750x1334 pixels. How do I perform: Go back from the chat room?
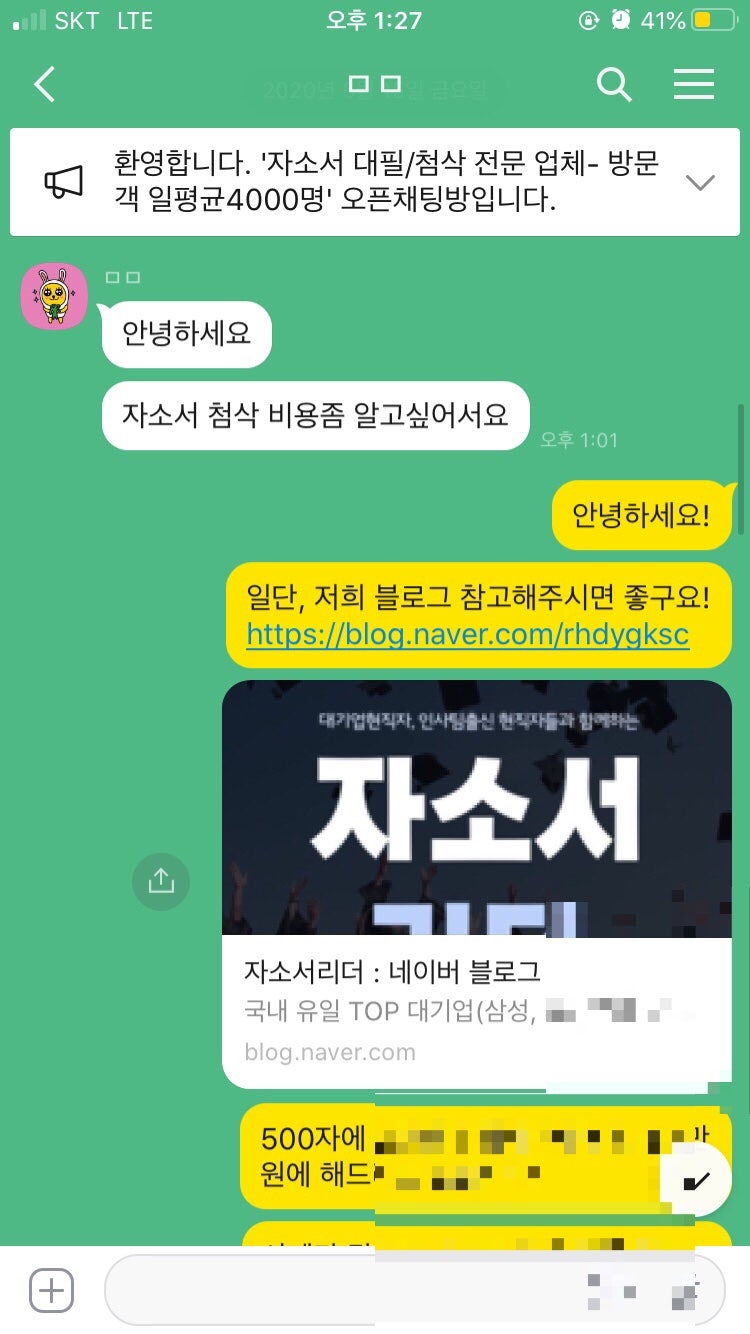tap(45, 85)
